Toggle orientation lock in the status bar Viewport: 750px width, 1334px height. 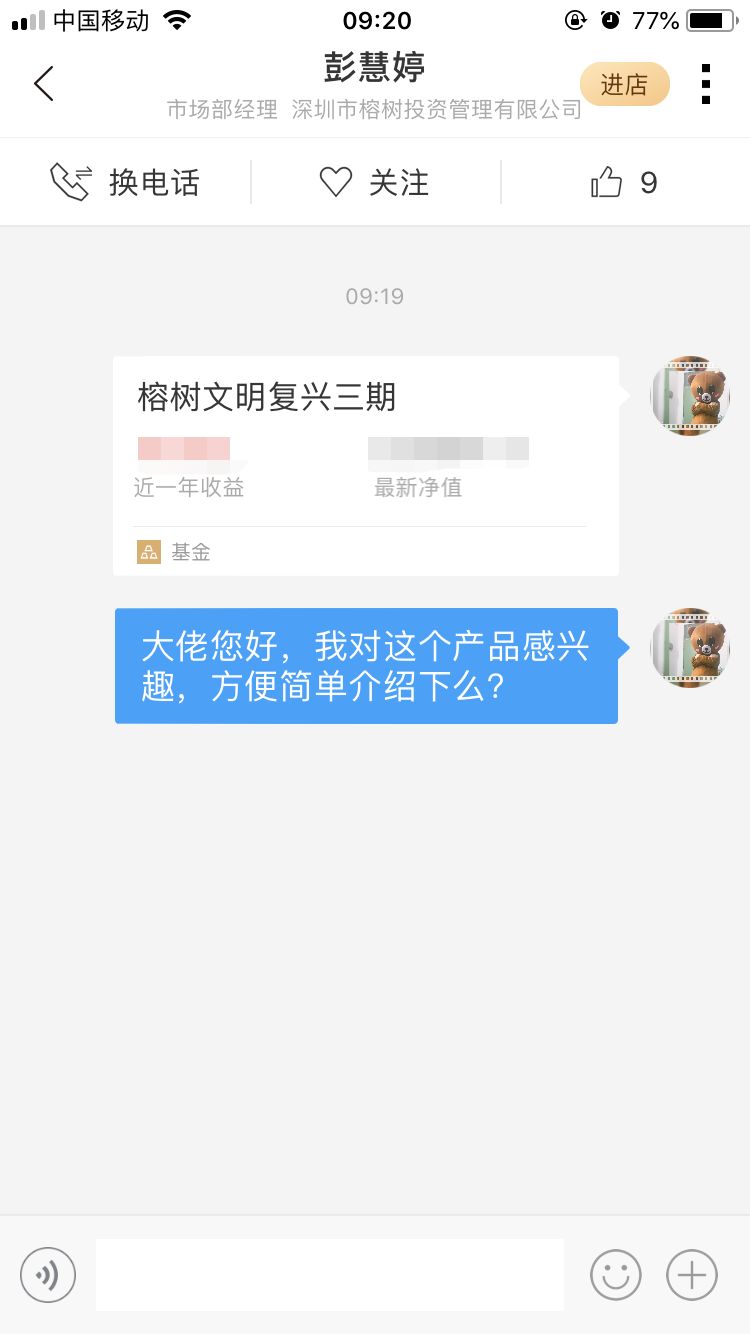tap(575, 19)
